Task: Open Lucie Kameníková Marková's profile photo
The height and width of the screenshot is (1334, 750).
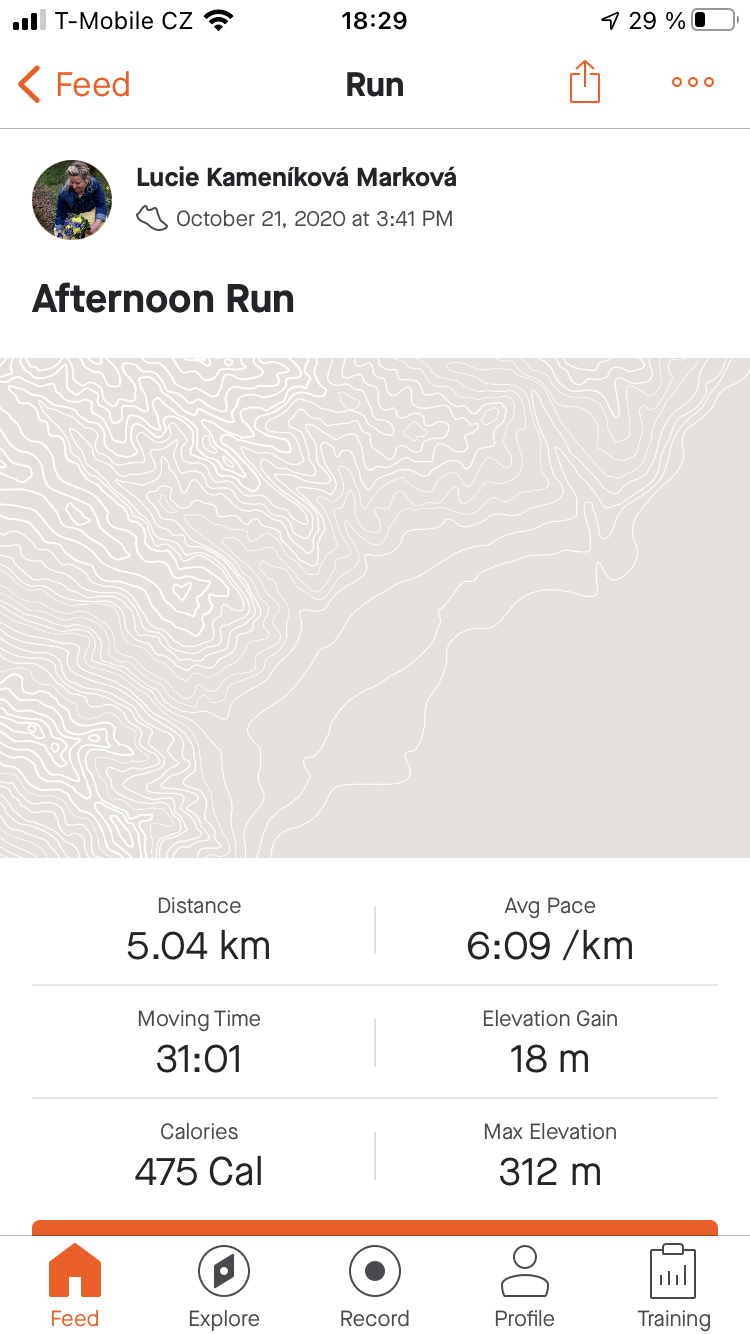Action: click(72, 200)
